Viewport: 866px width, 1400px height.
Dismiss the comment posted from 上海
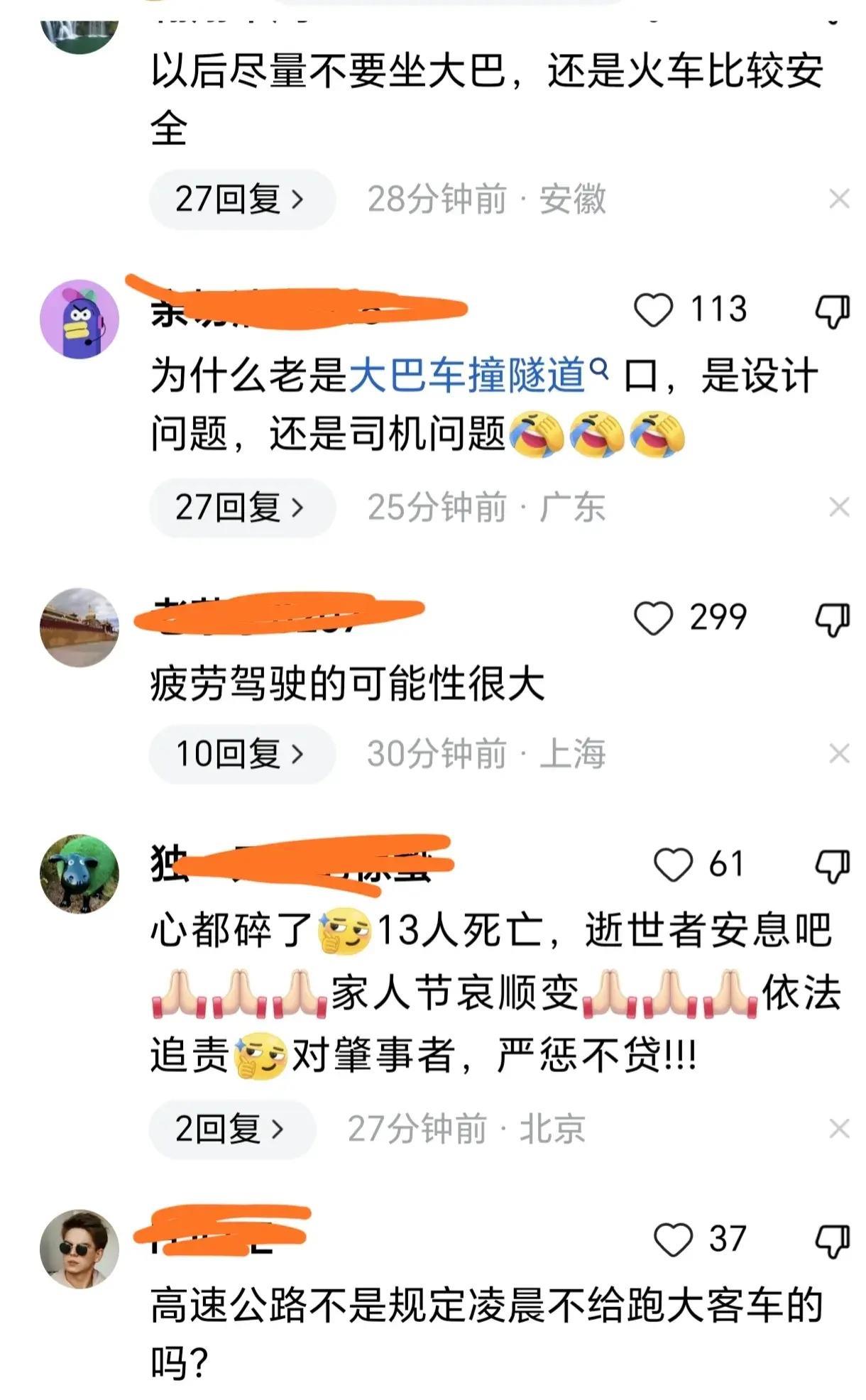(x=839, y=754)
